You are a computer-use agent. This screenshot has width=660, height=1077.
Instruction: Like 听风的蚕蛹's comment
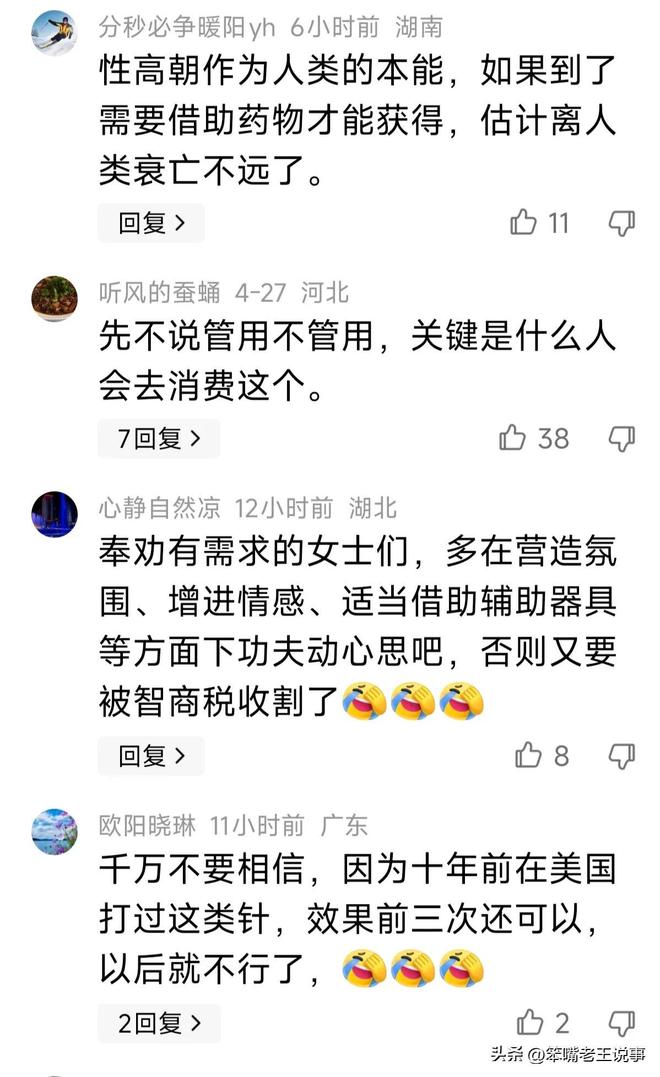(x=513, y=438)
